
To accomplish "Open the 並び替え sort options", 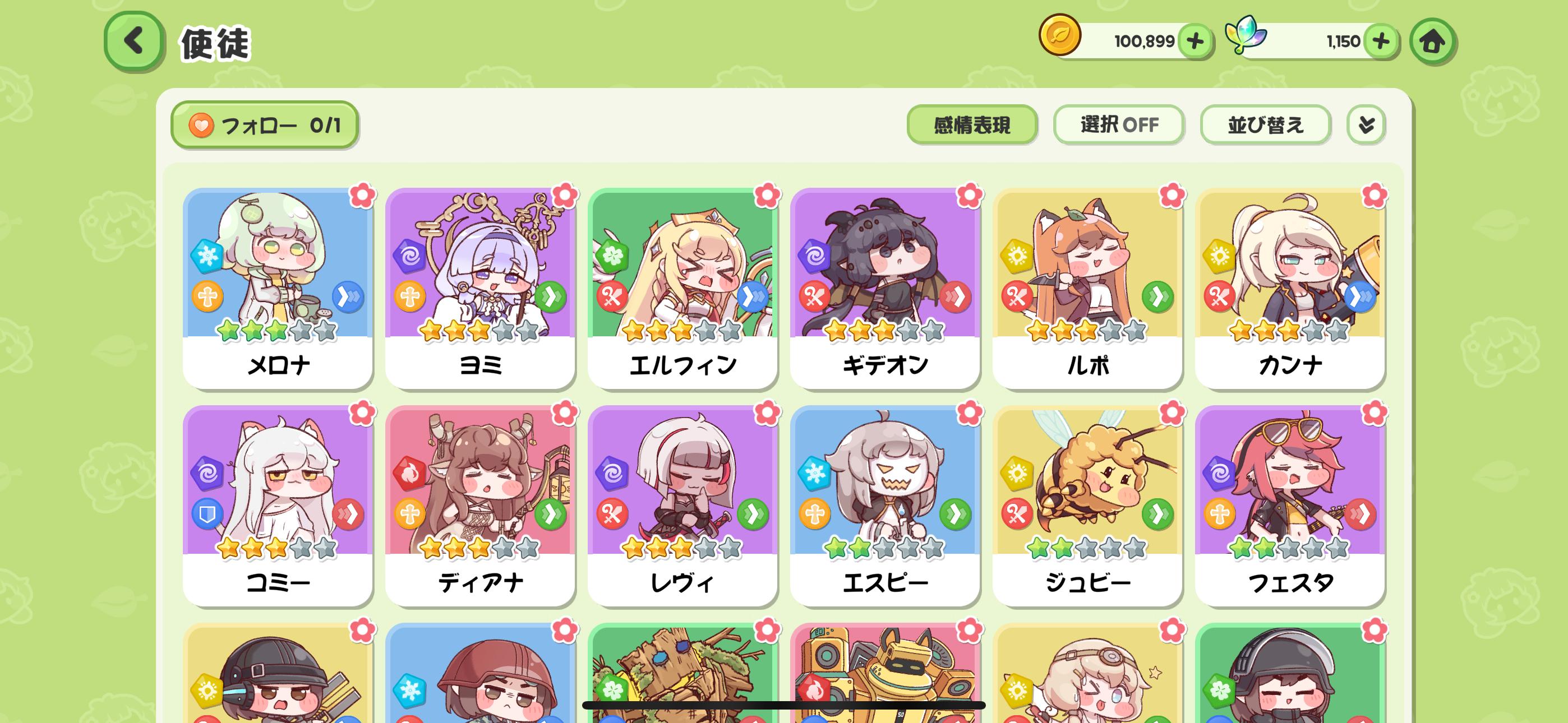I will pyautogui.click(x=1266, y=126).
